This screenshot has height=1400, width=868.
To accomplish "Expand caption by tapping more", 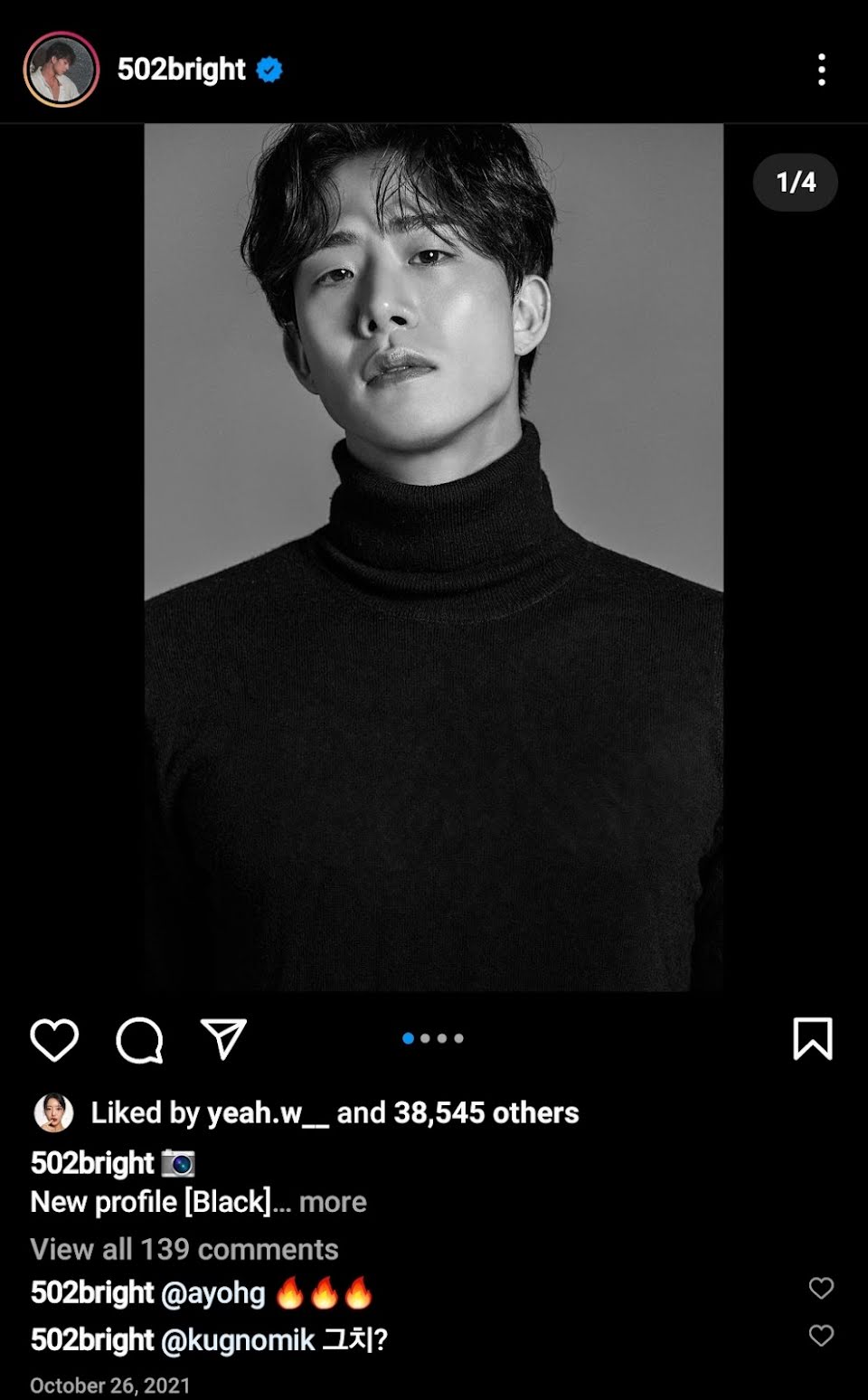I will tap(333, 1202).
